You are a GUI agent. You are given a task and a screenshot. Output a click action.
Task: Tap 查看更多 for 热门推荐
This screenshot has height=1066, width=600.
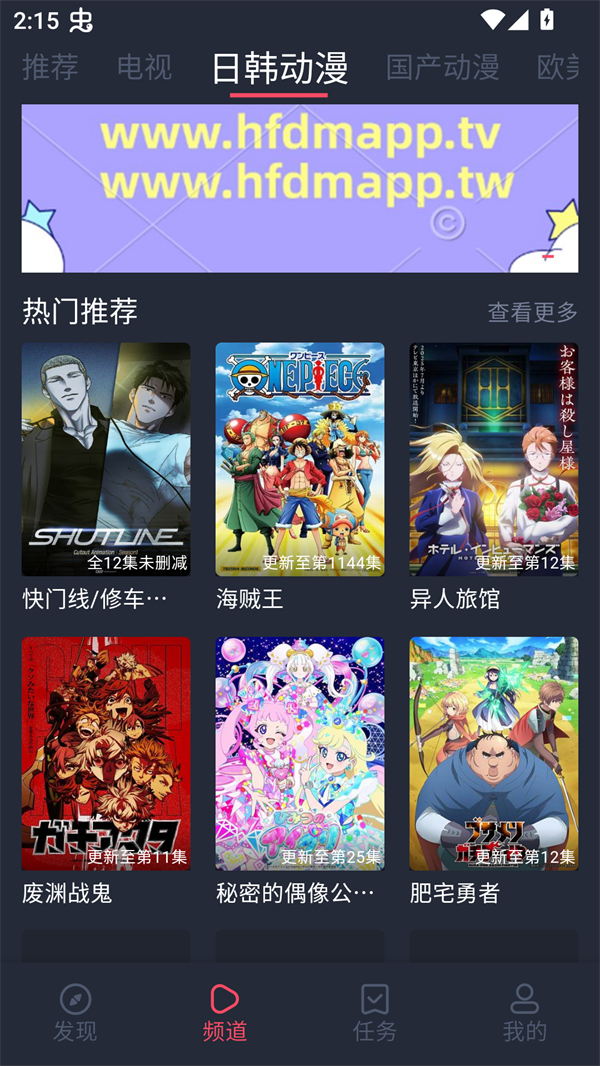532,312
